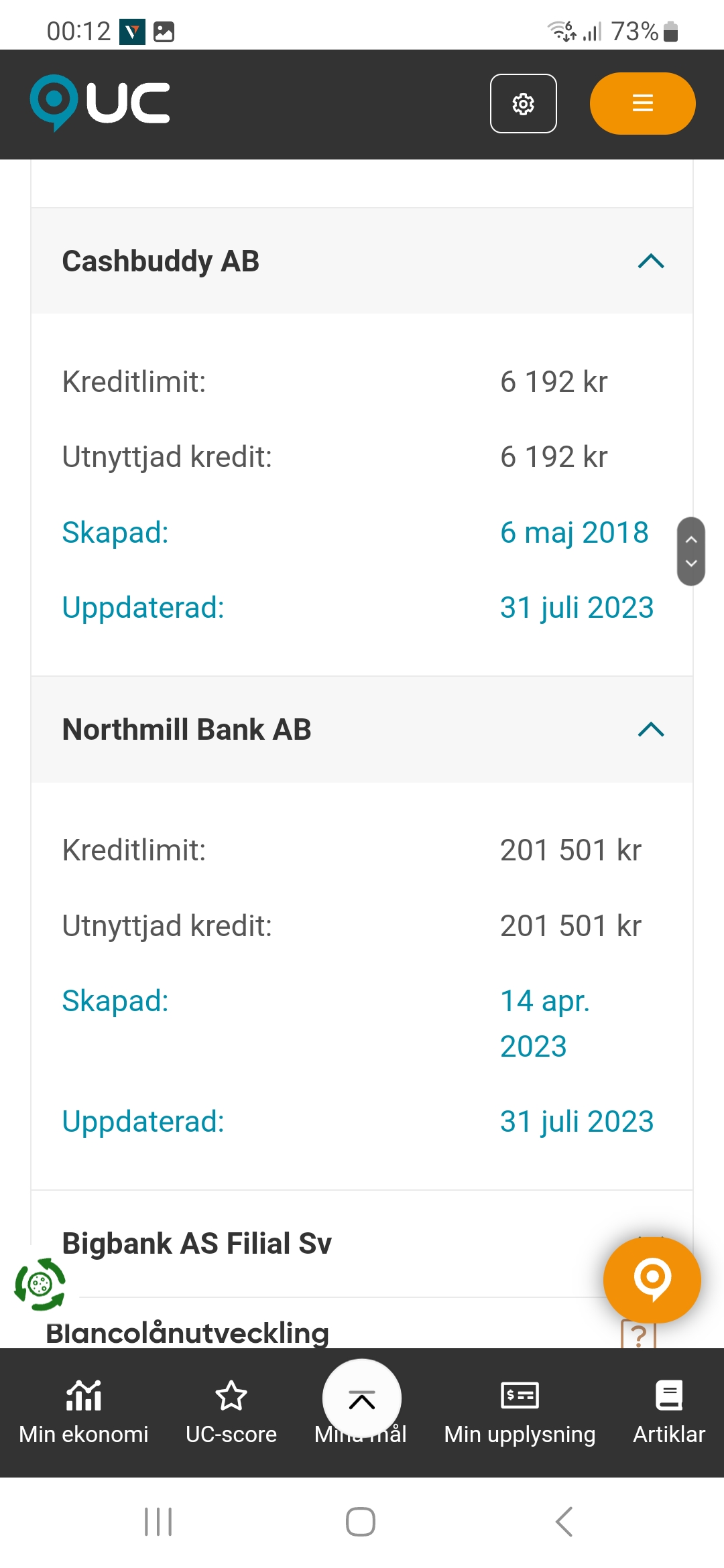The height and width of the screenshot is (1568, 724).
Task: Open the green cookie settings icon
Action: [x=40, y=1285]
